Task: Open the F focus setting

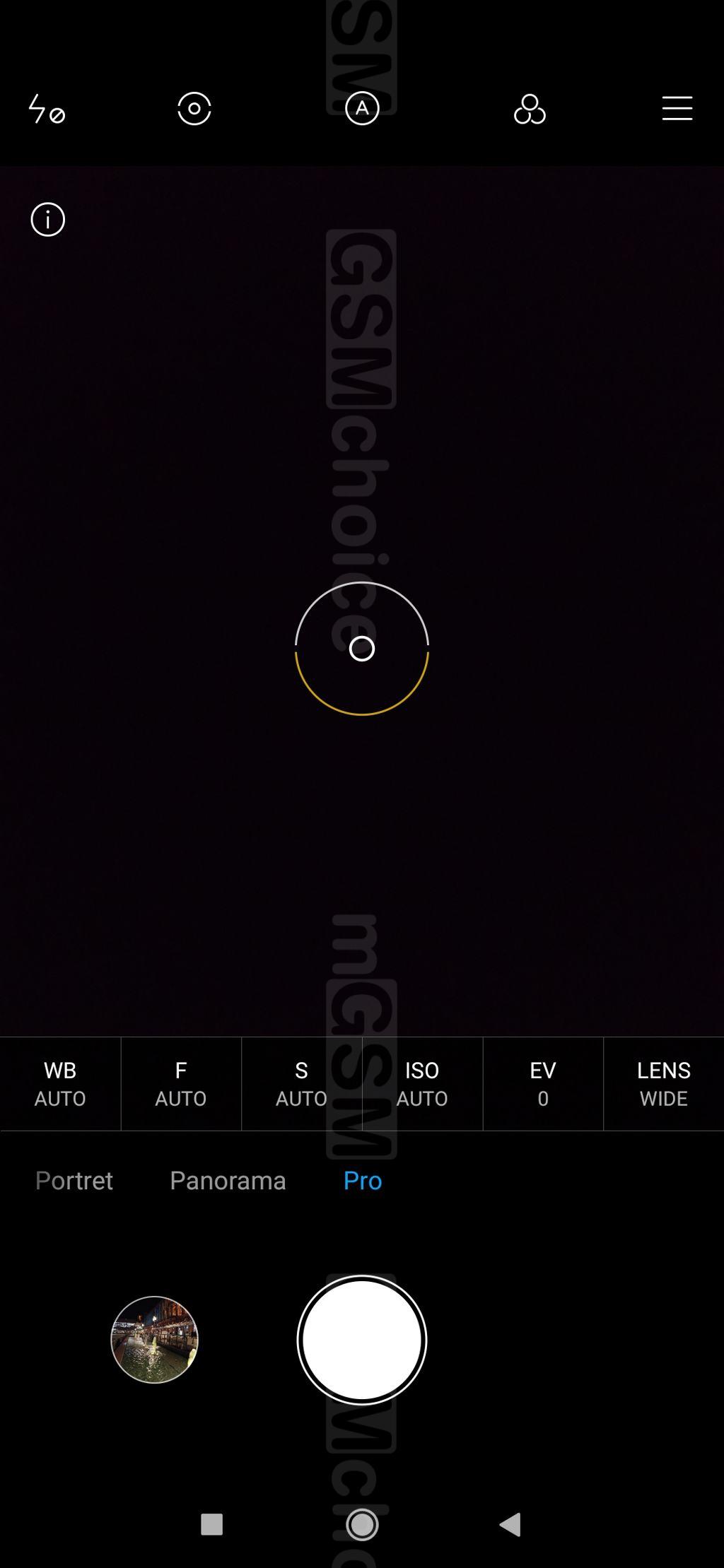Action: pyautogui.click(x=181, y=1083)
